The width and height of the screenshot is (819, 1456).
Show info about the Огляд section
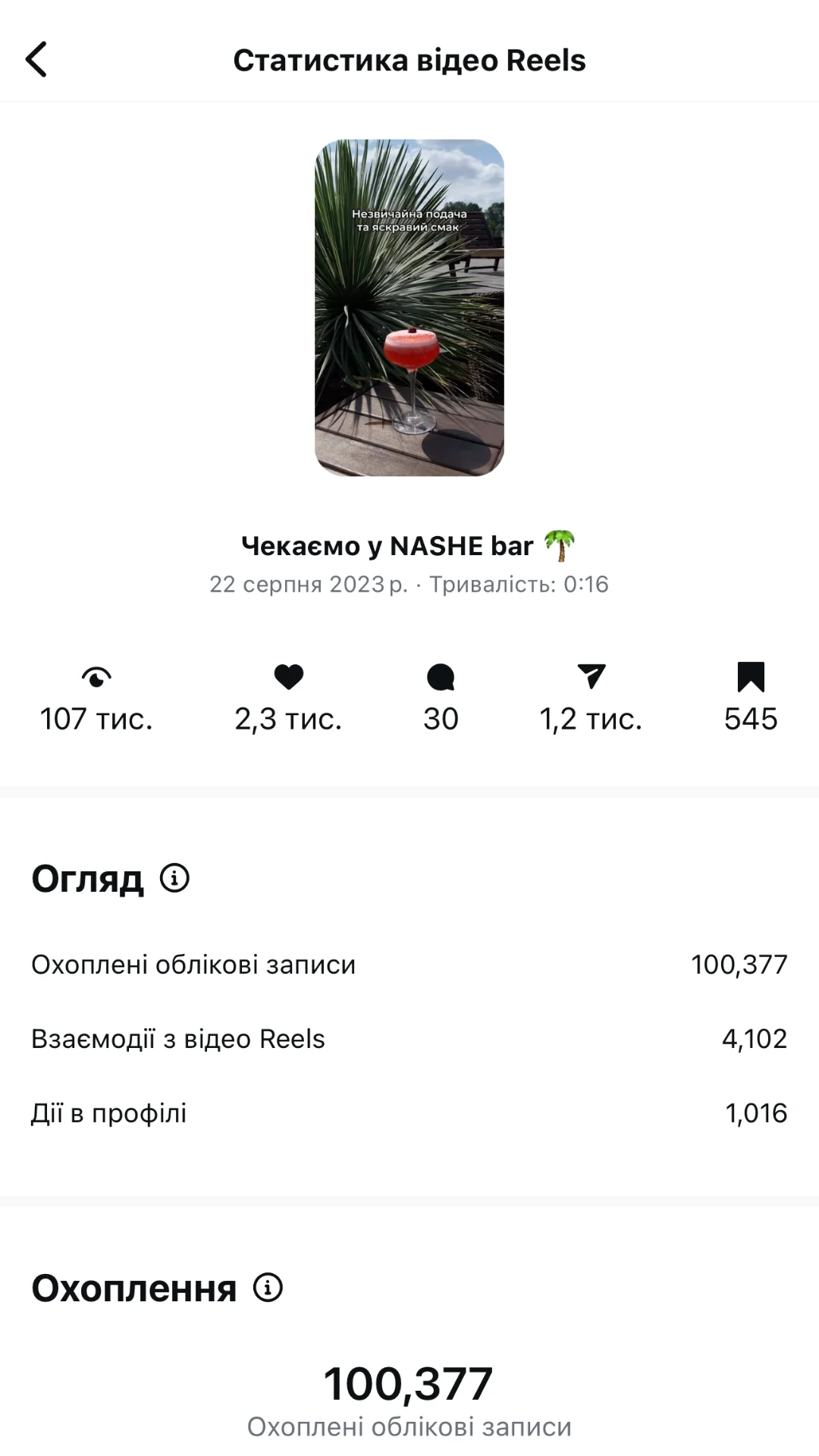174,878
